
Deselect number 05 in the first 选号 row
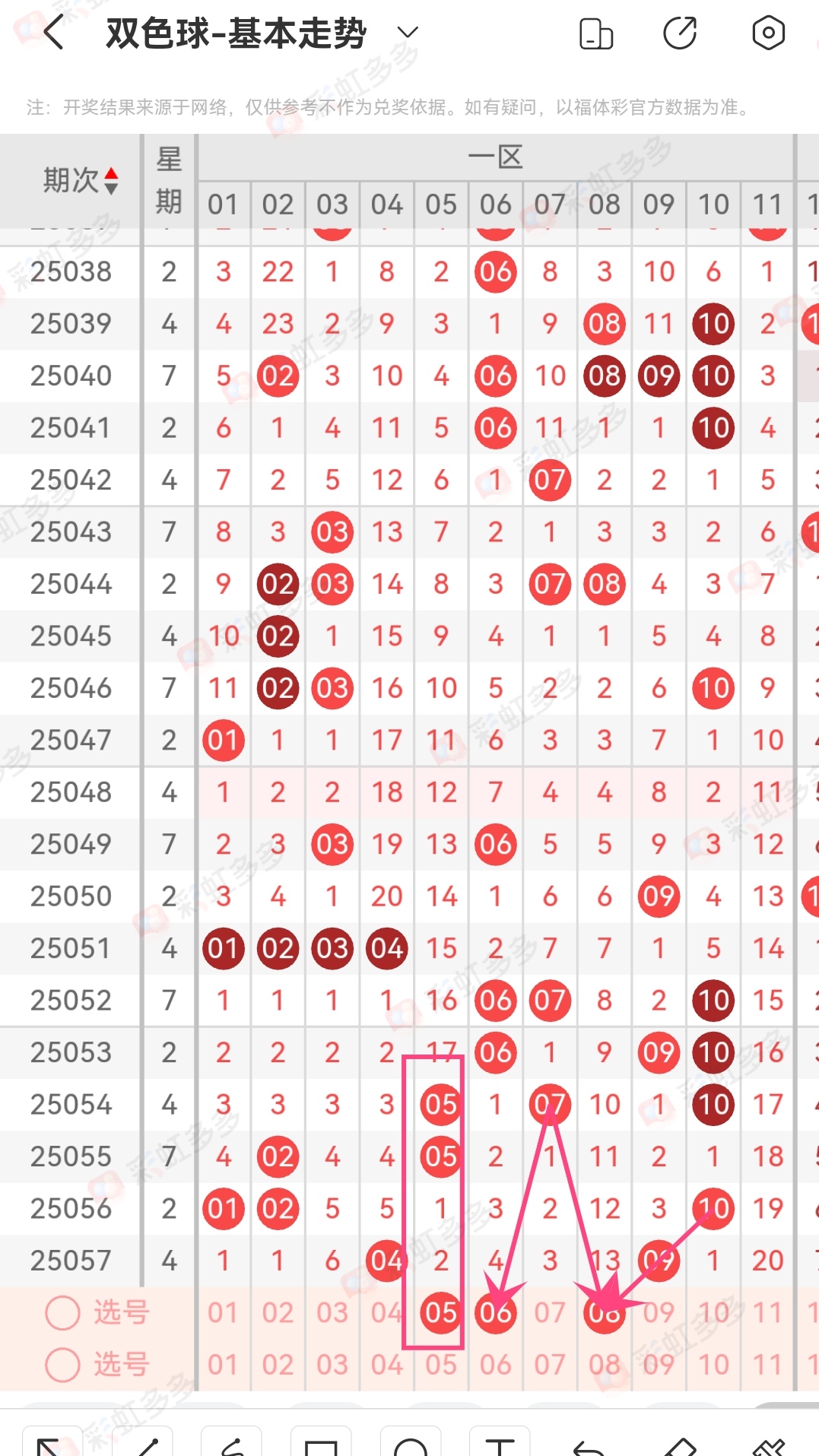tap(441, 1312)
